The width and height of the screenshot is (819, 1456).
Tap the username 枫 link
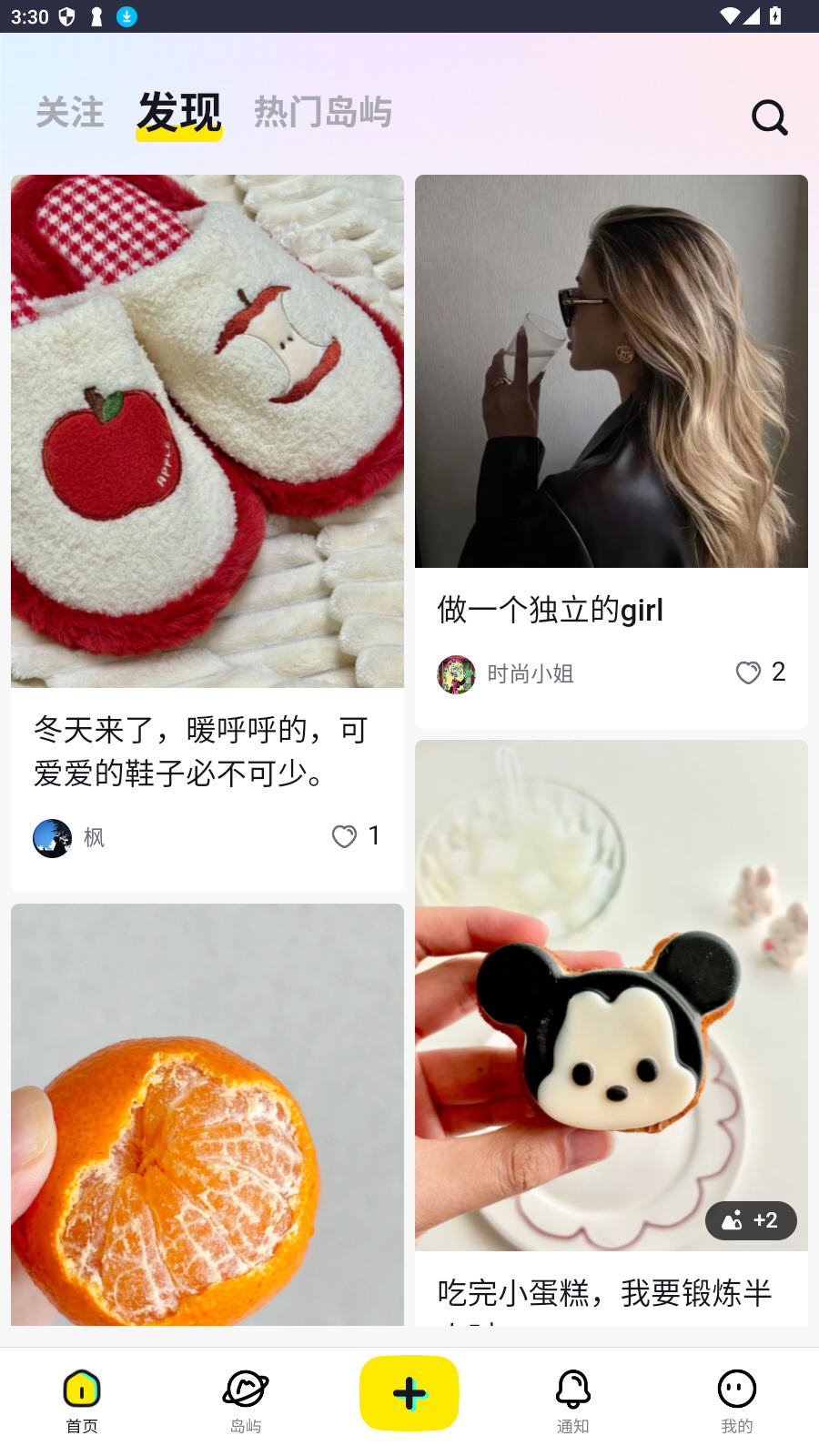pos(92,837)
